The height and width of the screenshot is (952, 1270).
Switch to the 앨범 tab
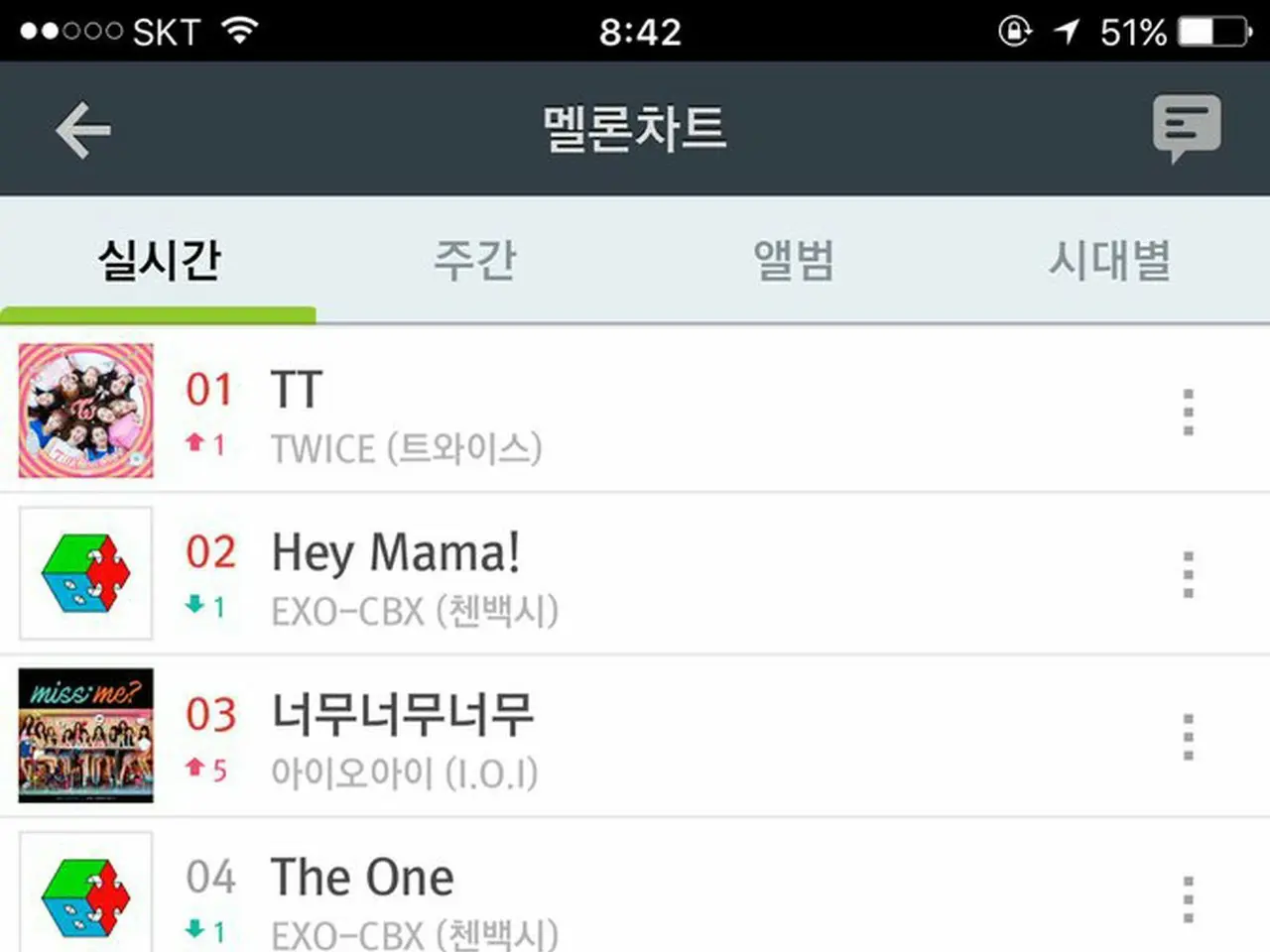[x=793, y=261]
